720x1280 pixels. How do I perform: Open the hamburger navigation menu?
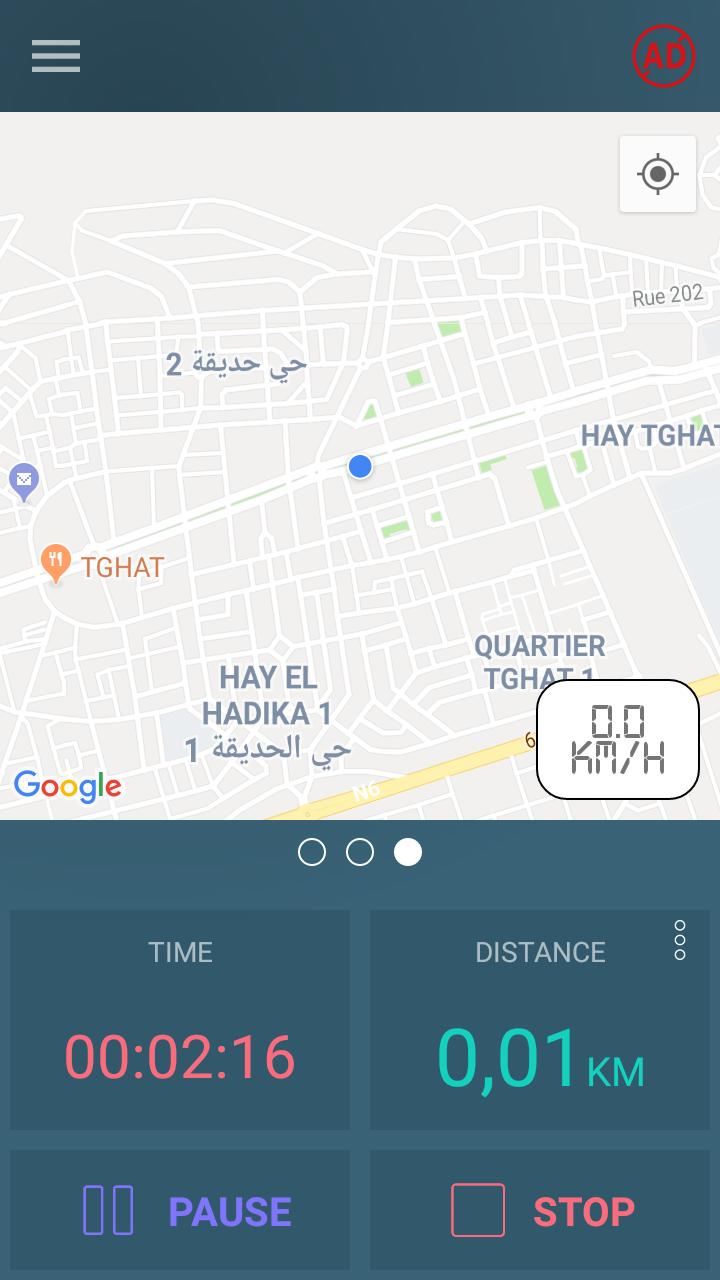(56, 56)
